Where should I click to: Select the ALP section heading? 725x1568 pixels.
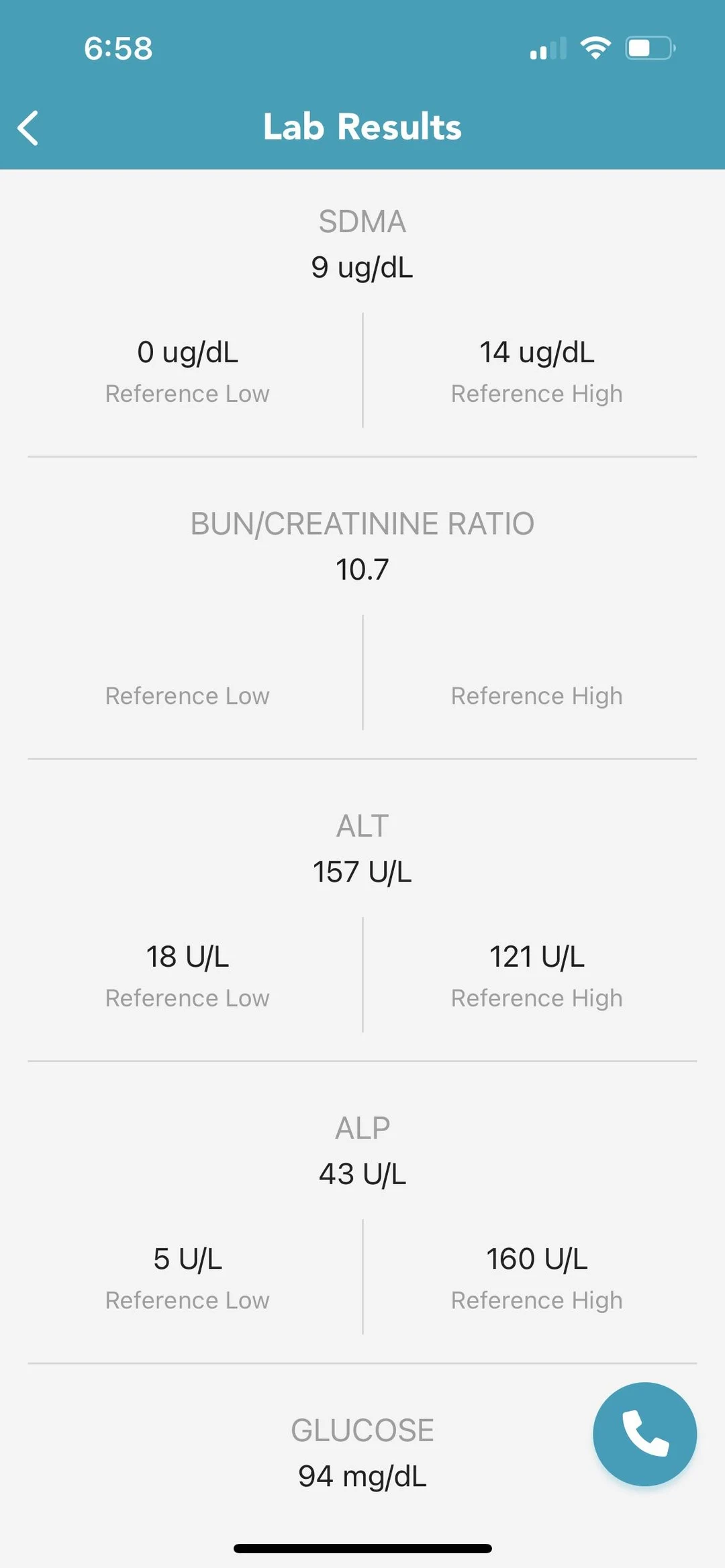(x=361, y=1127)
